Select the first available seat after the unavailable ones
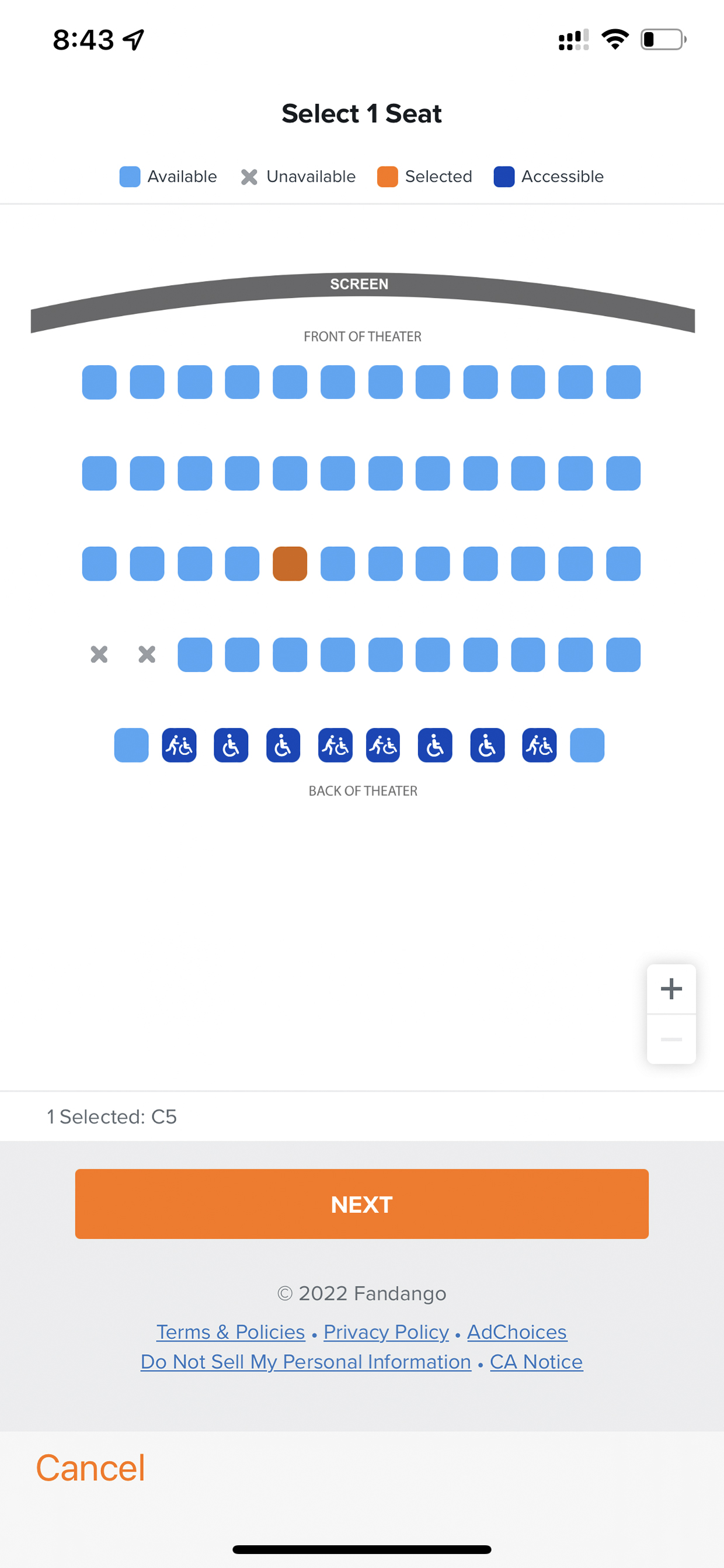Viewport: 724px width, 1568px height. tap(194, 655)
